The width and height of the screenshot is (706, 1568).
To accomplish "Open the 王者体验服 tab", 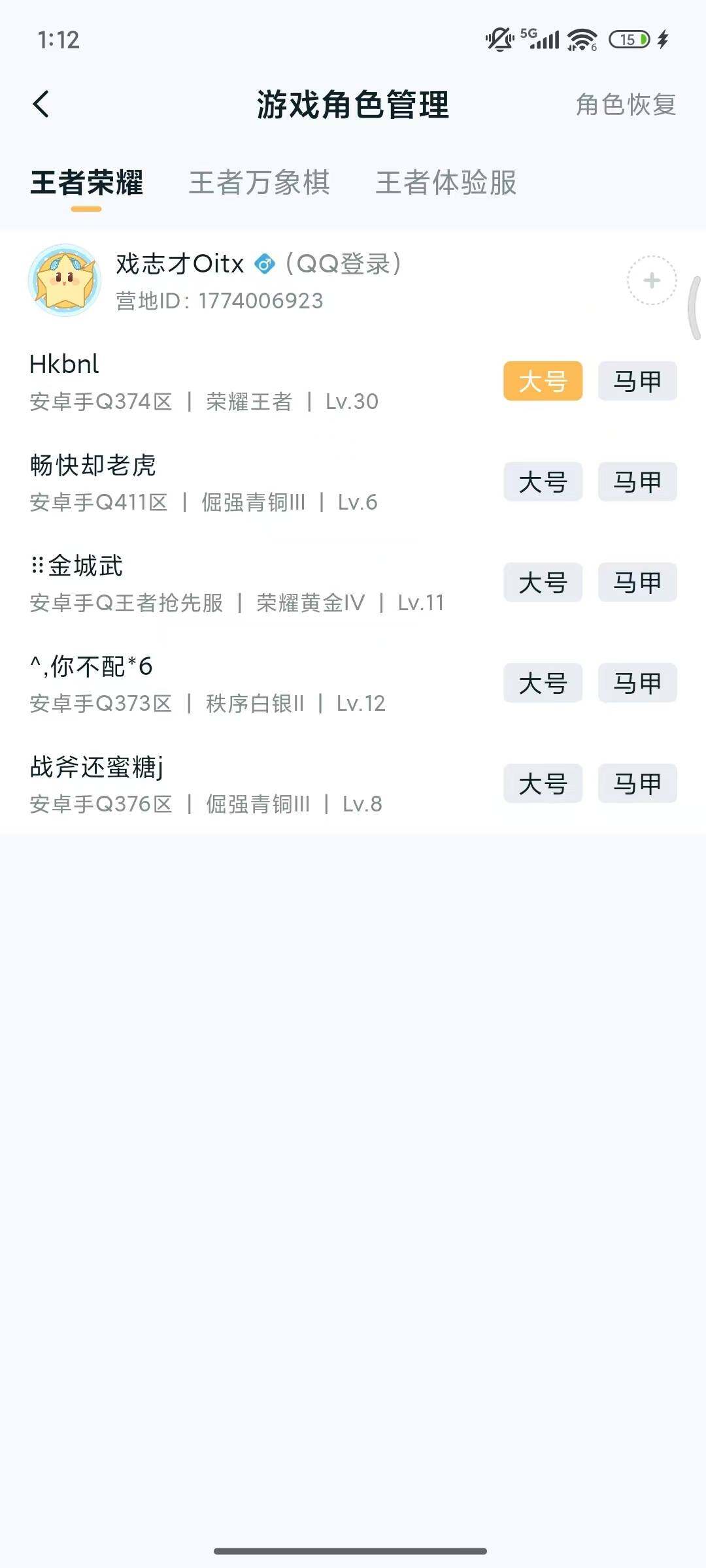I will pos(446,184).
